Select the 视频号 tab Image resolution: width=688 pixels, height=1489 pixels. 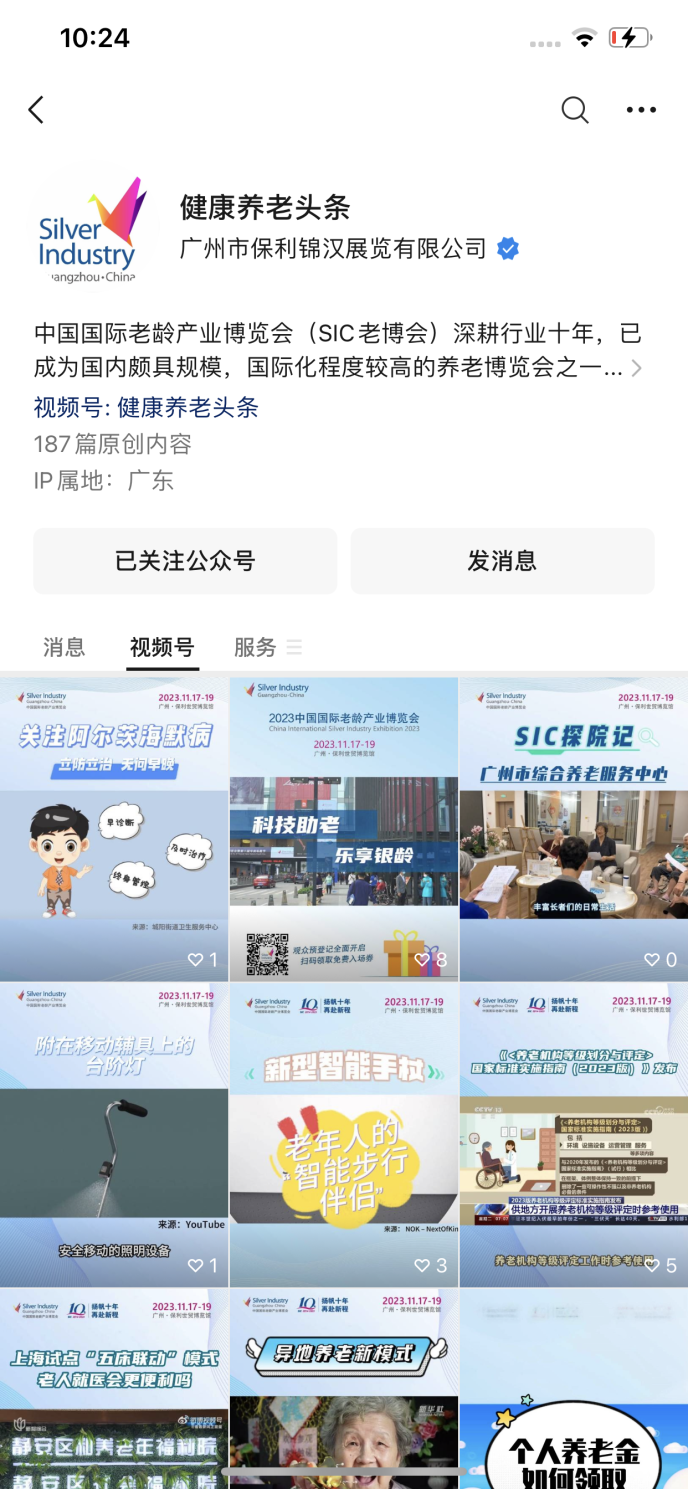coord(162,647)
